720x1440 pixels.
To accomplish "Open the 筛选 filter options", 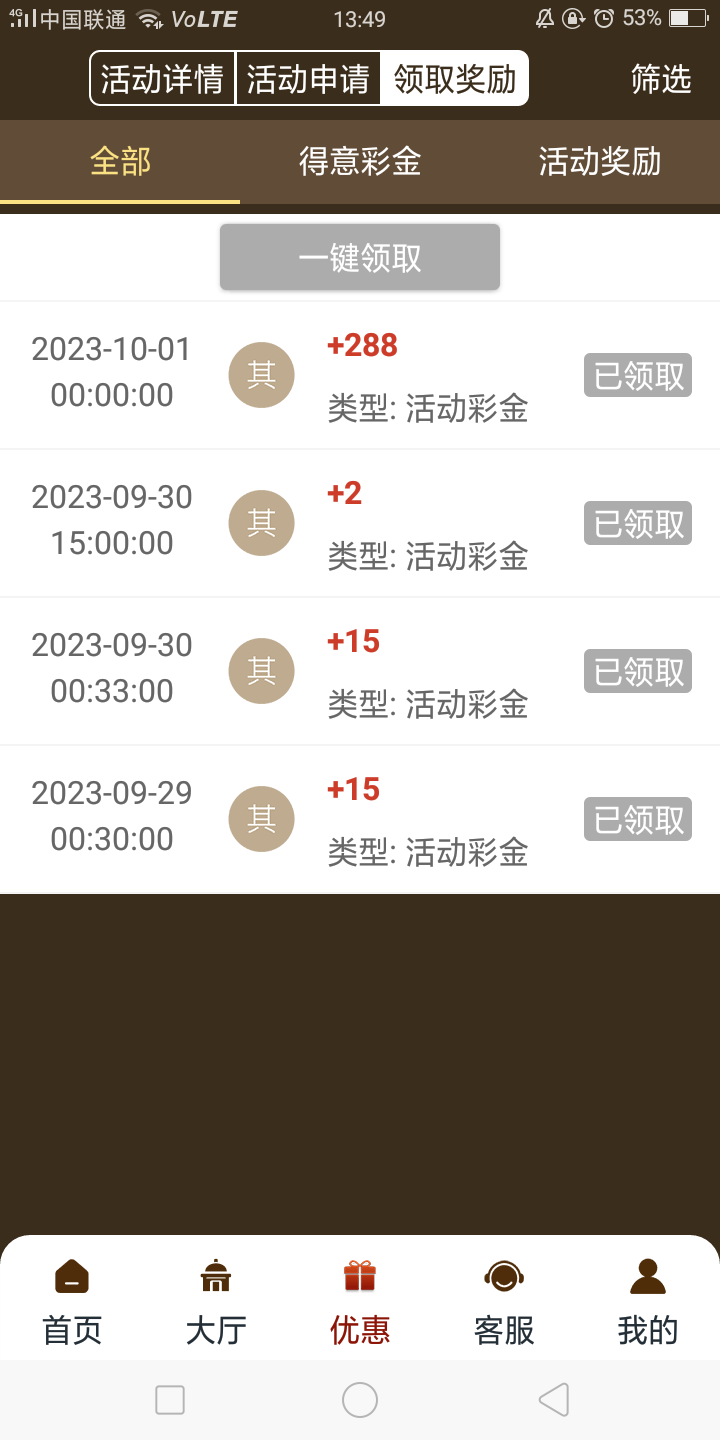I will (x=660, y=82).
